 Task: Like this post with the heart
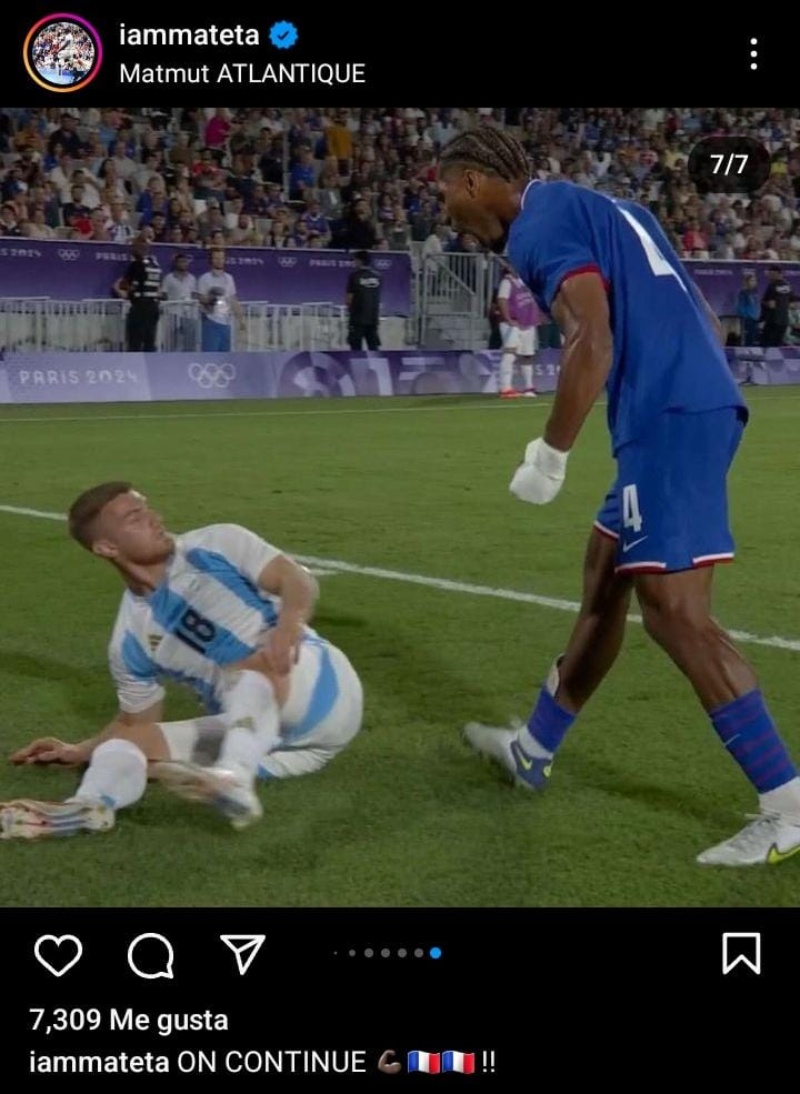point(58,954)
